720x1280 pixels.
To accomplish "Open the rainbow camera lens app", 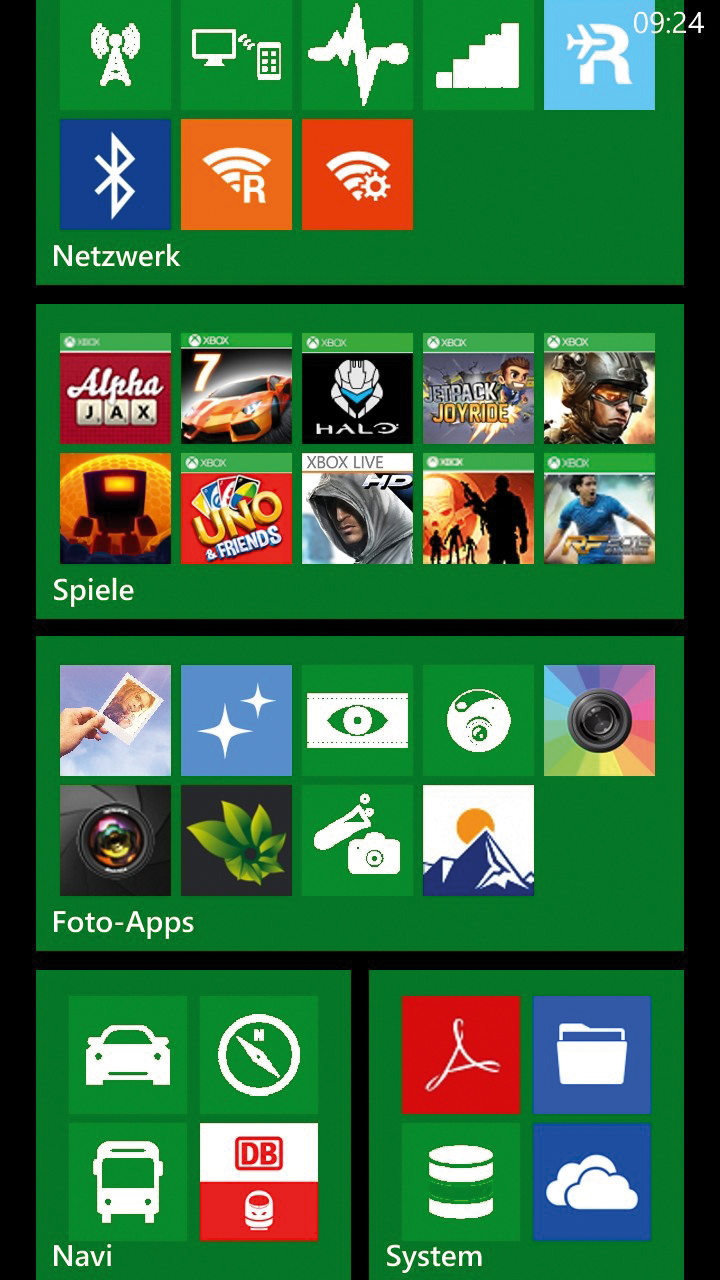I will [x=599, y=720].
